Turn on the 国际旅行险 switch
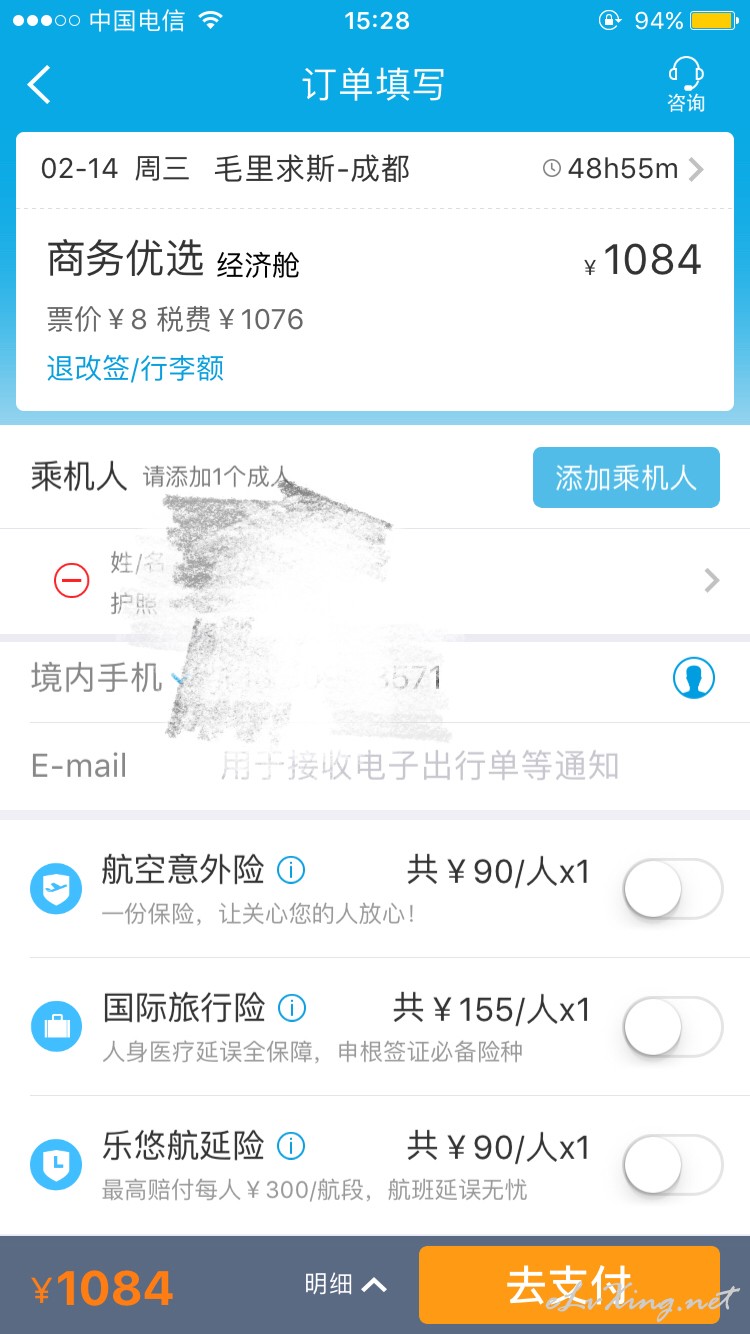The height and width of the screenshot is (1334, 750). point(673,1026)
